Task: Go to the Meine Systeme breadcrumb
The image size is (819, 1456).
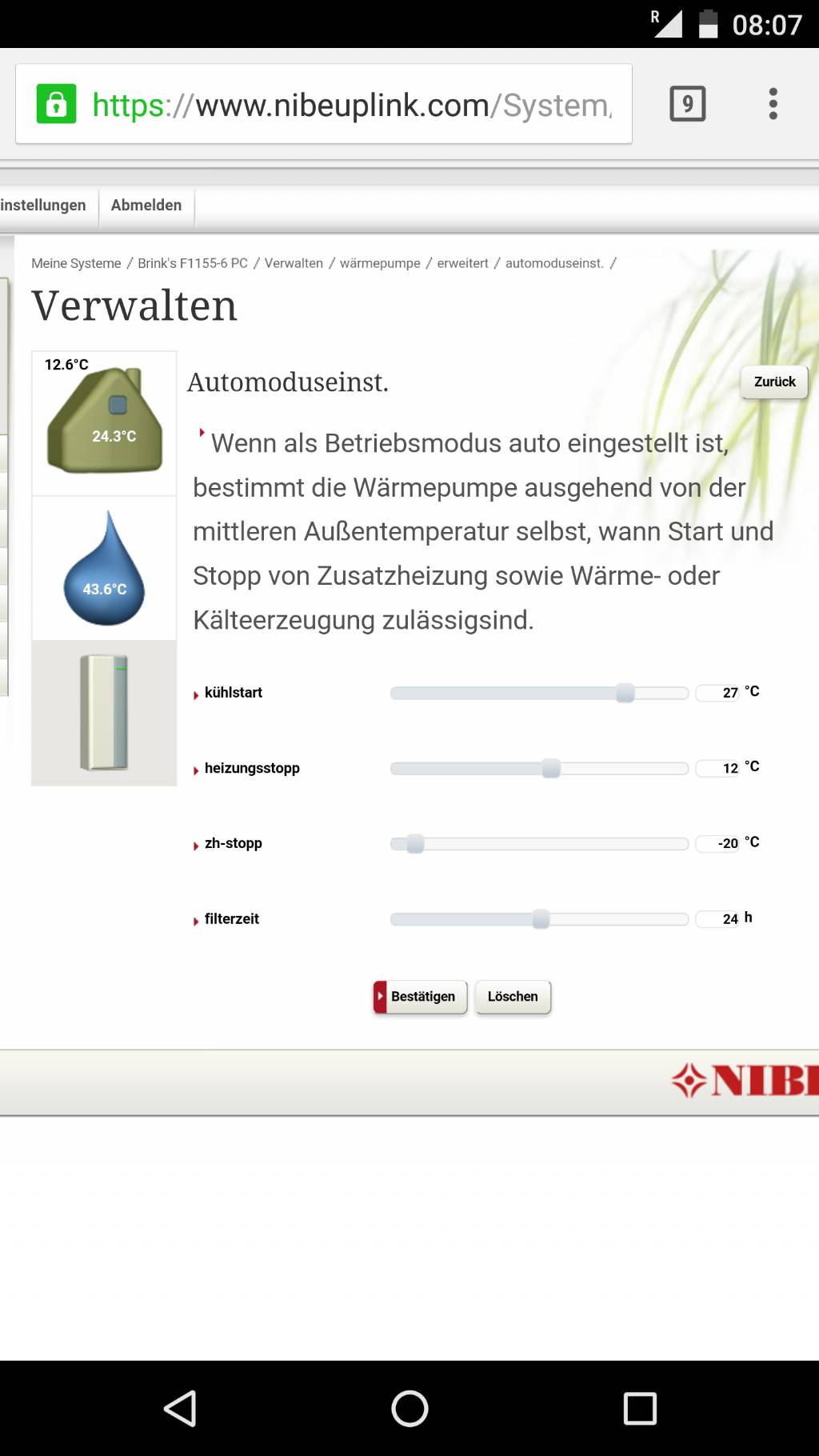Action: click(x=76, y=263)
